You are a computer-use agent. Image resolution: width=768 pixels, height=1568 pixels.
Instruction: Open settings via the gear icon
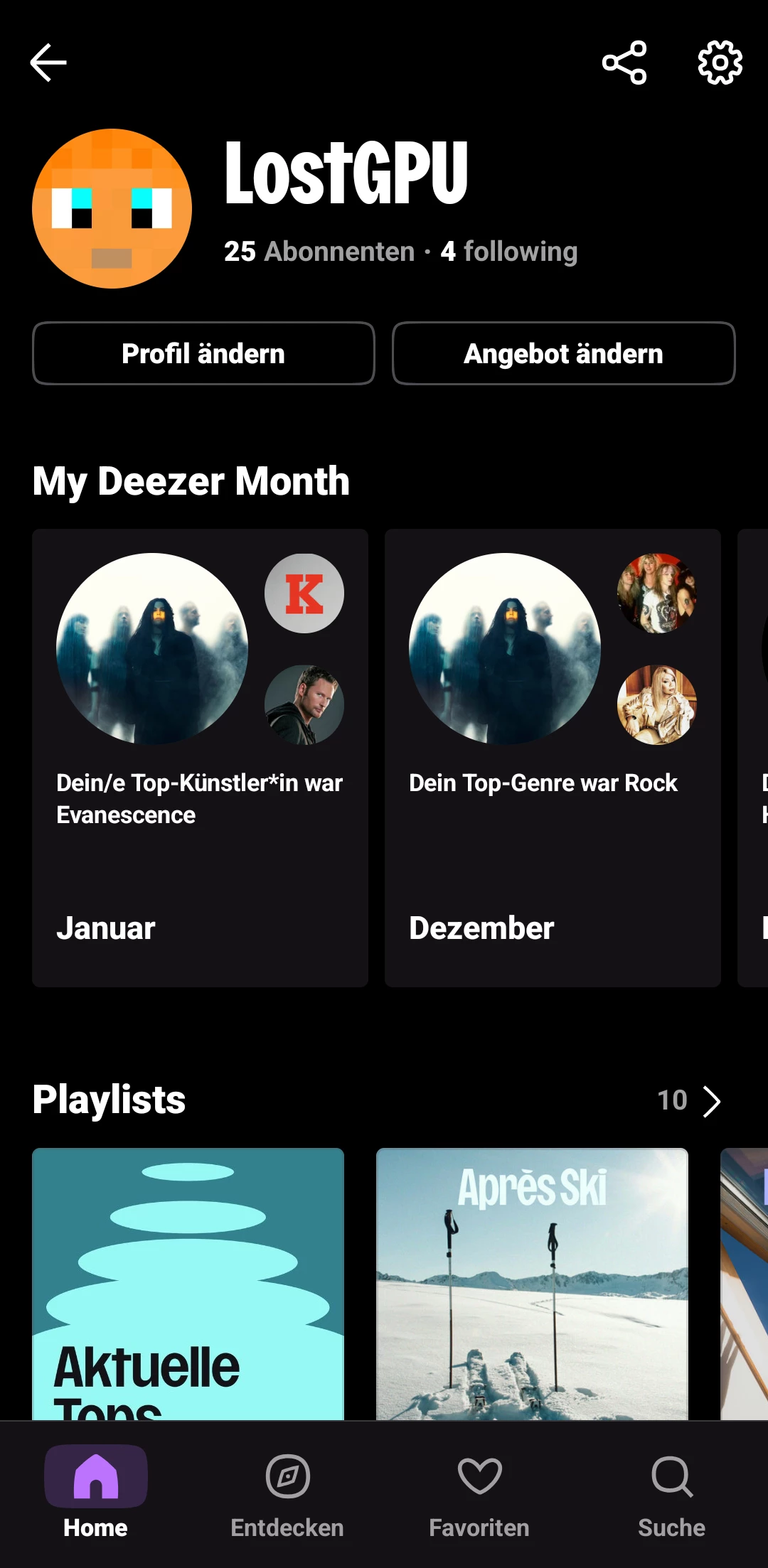pos(720,63)
